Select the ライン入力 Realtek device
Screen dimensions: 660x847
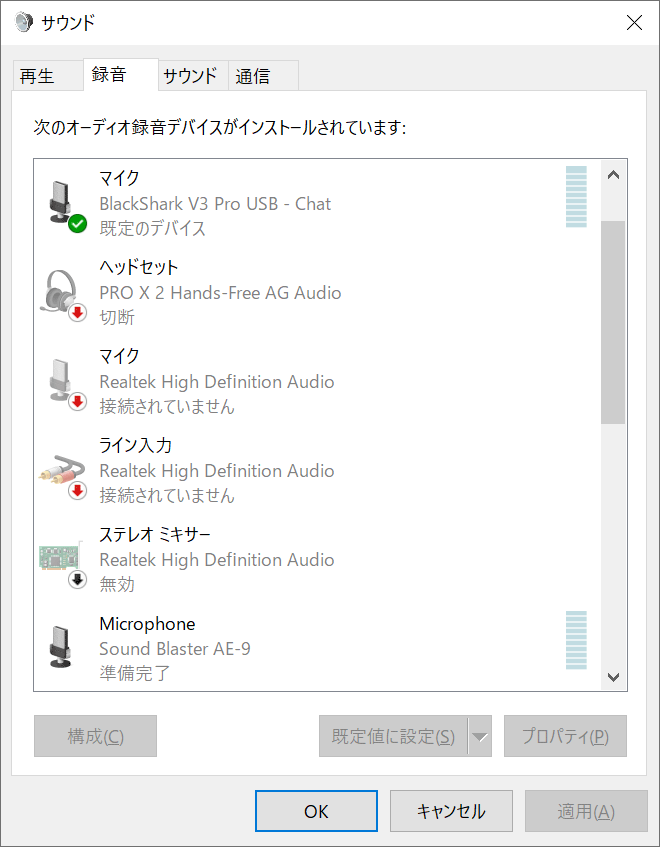pyautogui.click(x=317, y=470)
